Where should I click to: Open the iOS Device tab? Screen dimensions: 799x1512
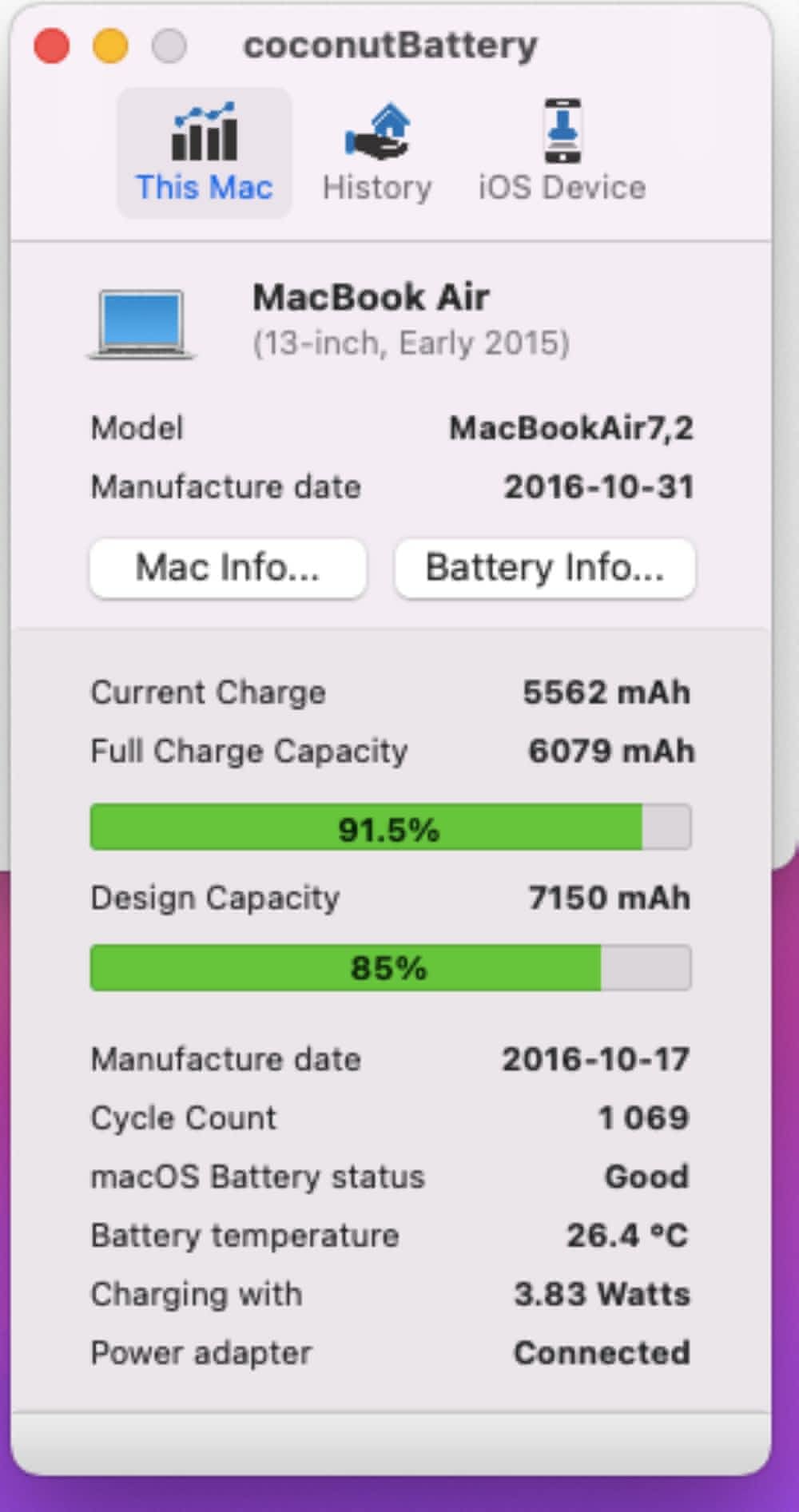[x=562, y=152]
